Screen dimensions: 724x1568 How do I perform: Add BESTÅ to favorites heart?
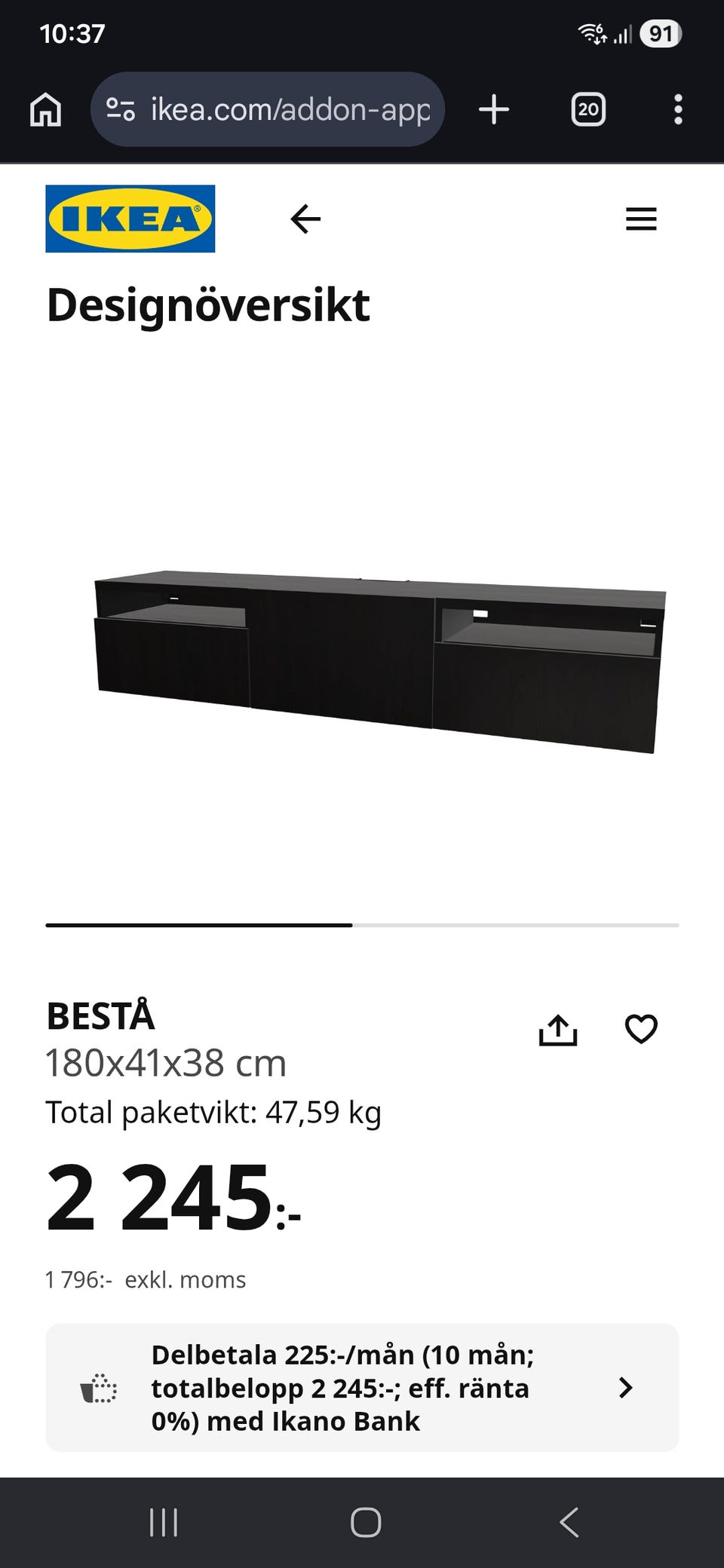point(641,1030)
